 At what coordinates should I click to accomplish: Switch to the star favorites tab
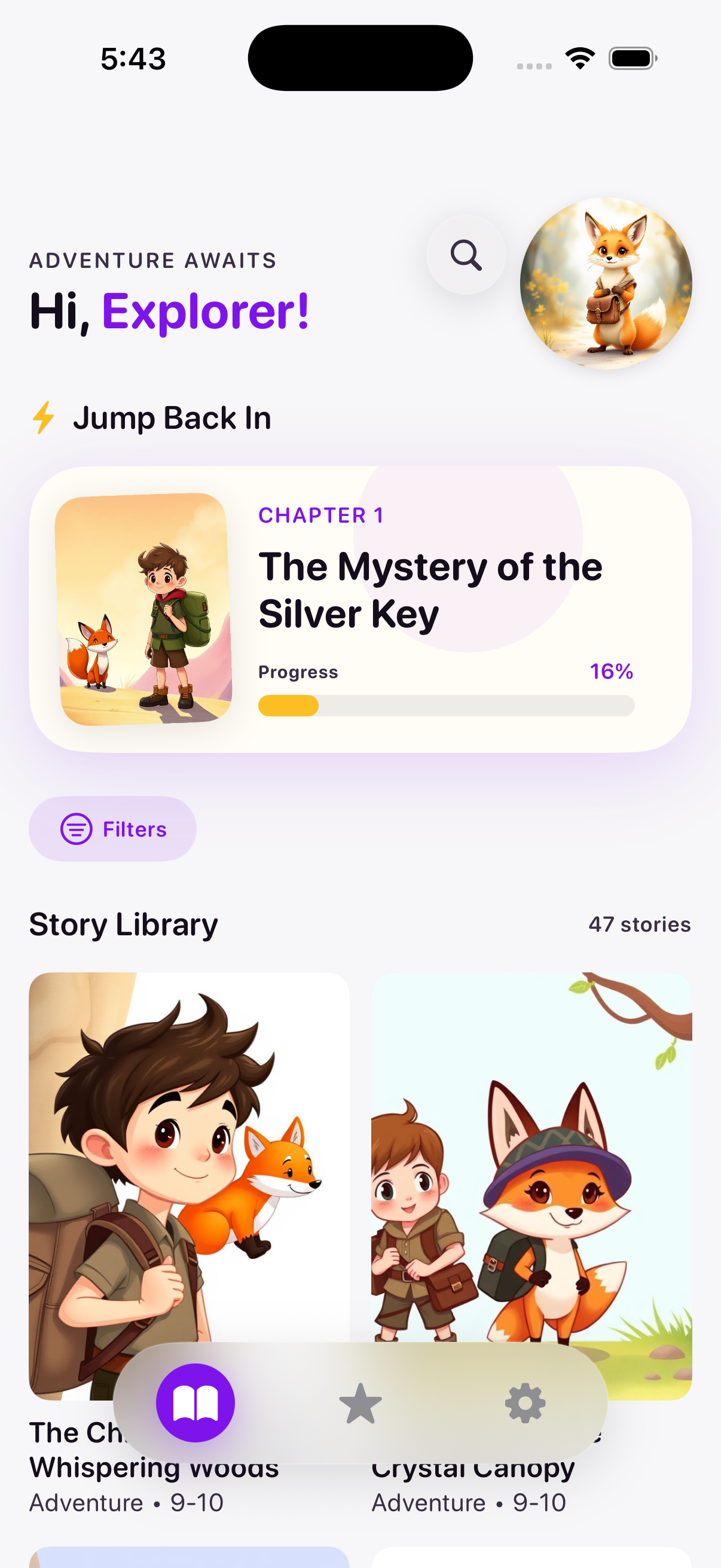[x=360, y=1404]
